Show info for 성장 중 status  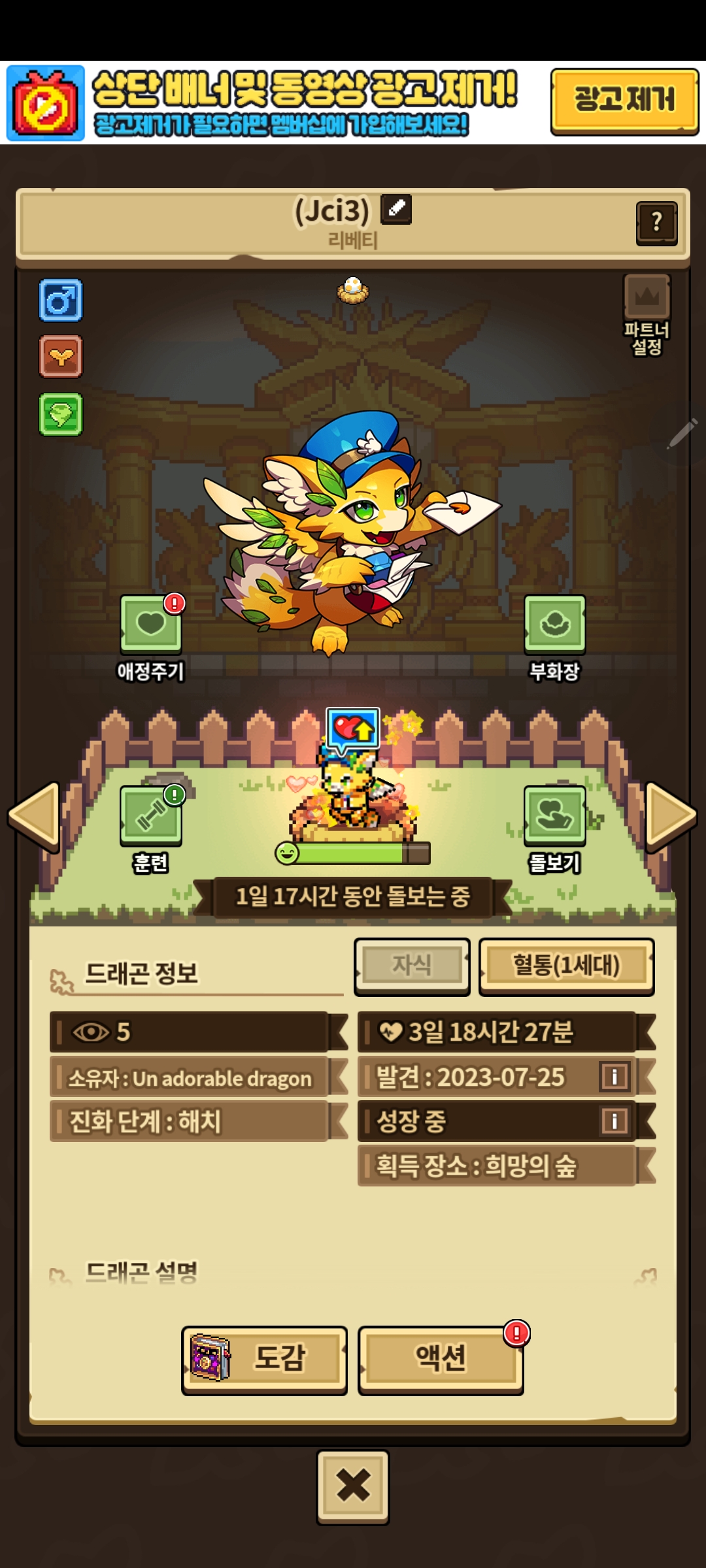614,1121
